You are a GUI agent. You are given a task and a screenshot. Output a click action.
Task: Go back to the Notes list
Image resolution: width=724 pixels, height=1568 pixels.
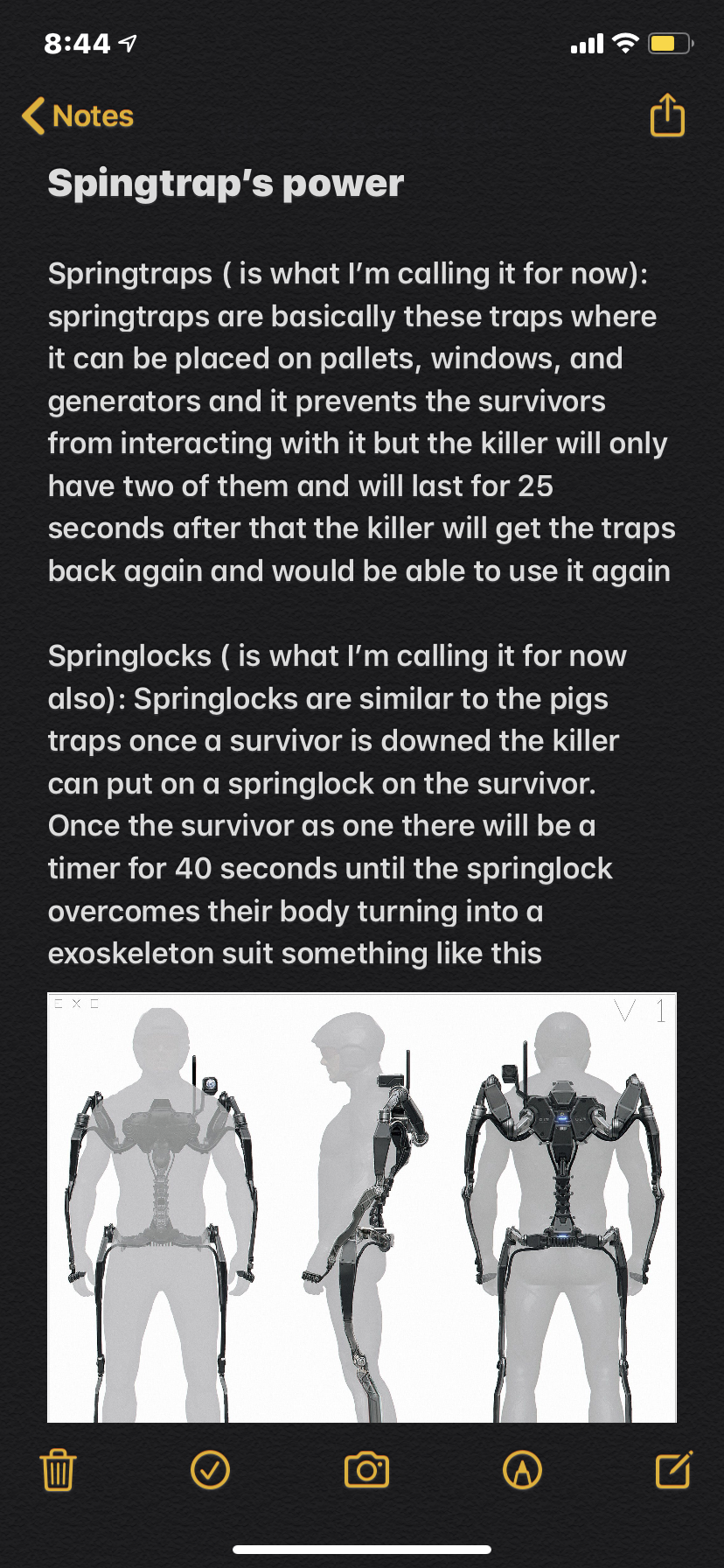(79, 116)
